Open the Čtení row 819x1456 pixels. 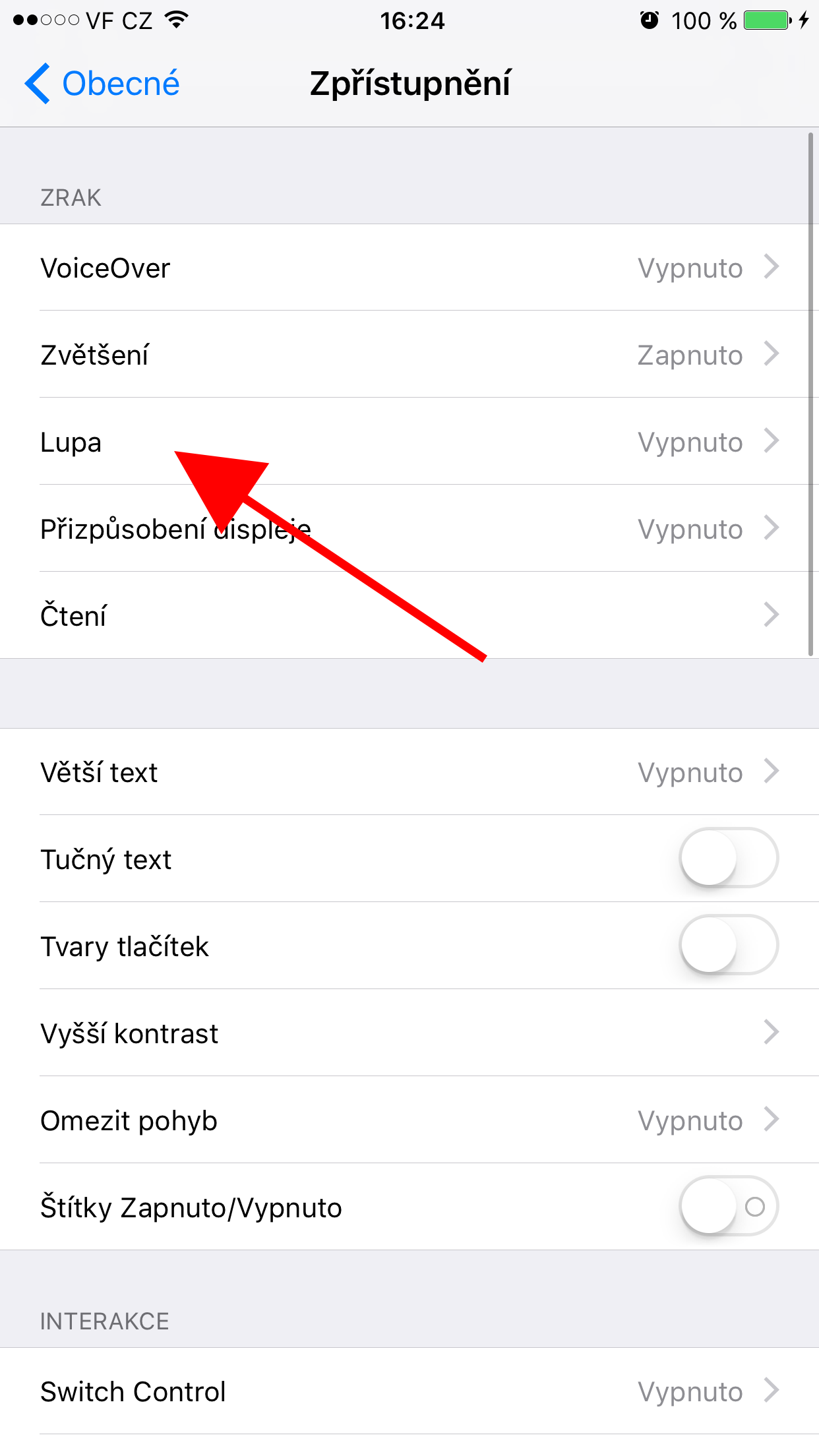[409, 616]
